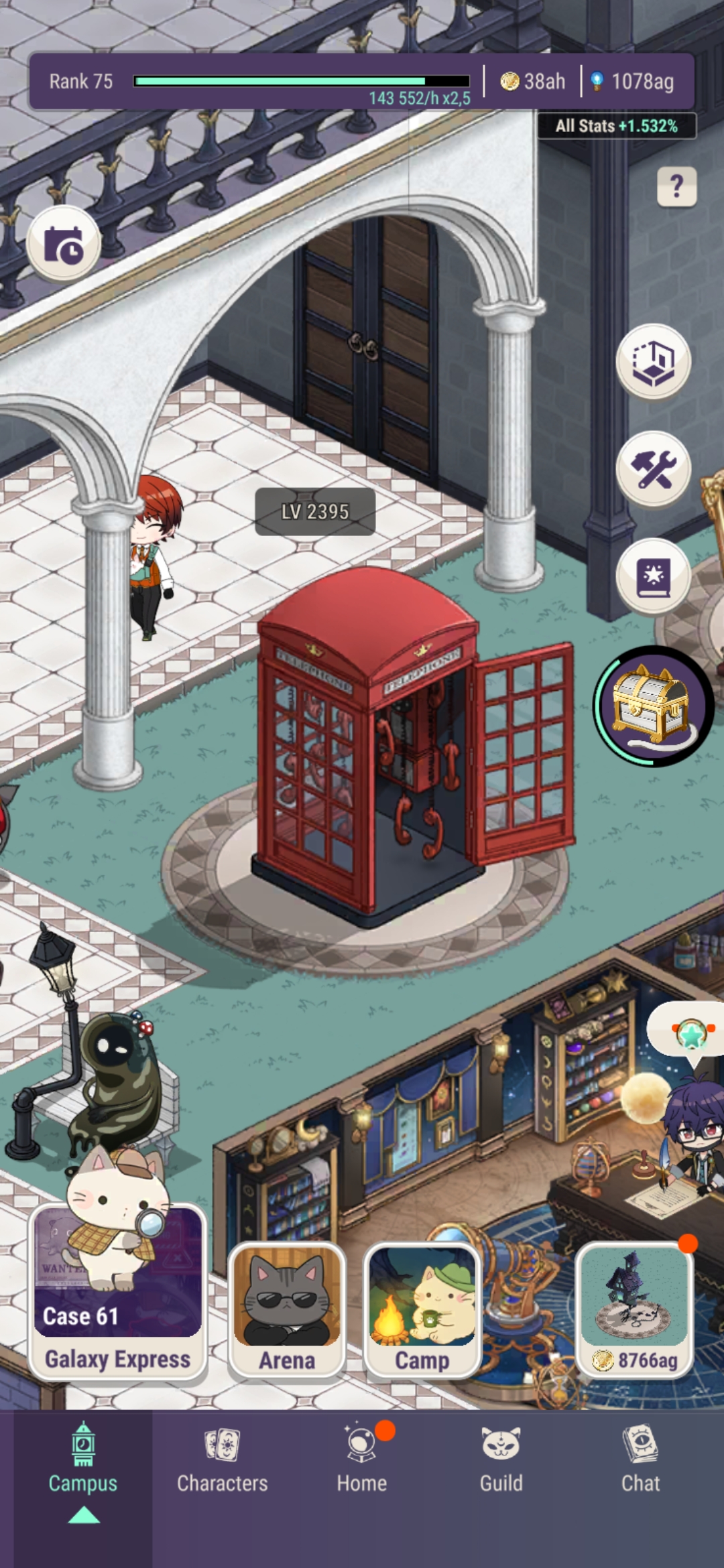The image size is (724, 1568).
Task: Open the All Stats bonus badge
Action: (x=617, y=126)
